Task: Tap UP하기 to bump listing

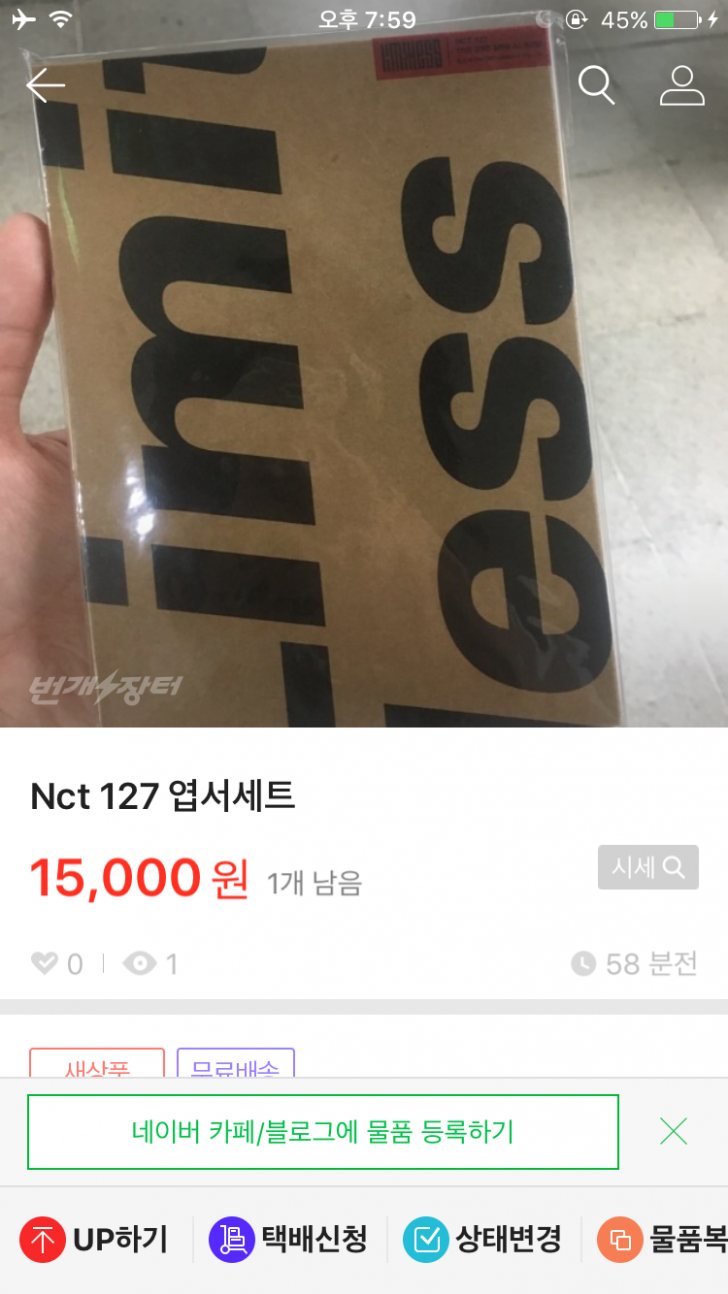Action: (x=94, y=1240)
